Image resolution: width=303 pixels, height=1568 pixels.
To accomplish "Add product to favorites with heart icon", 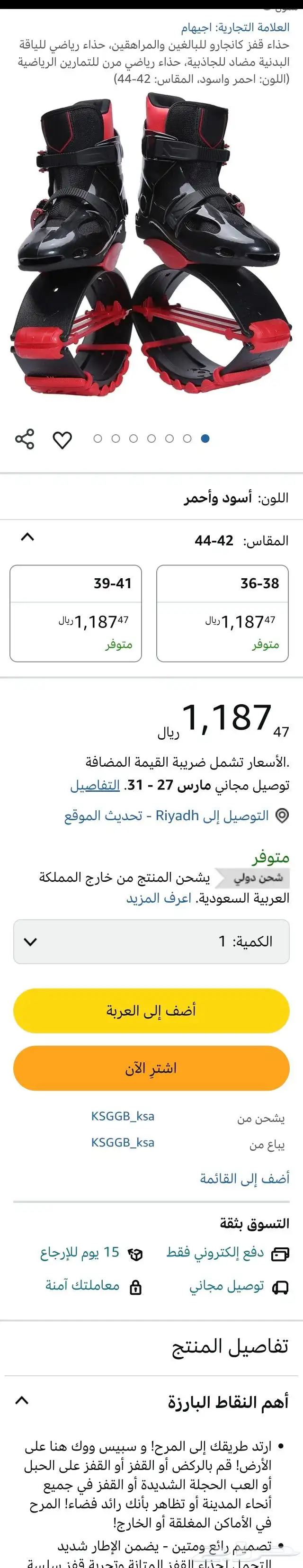I will (x=62, y=439).
